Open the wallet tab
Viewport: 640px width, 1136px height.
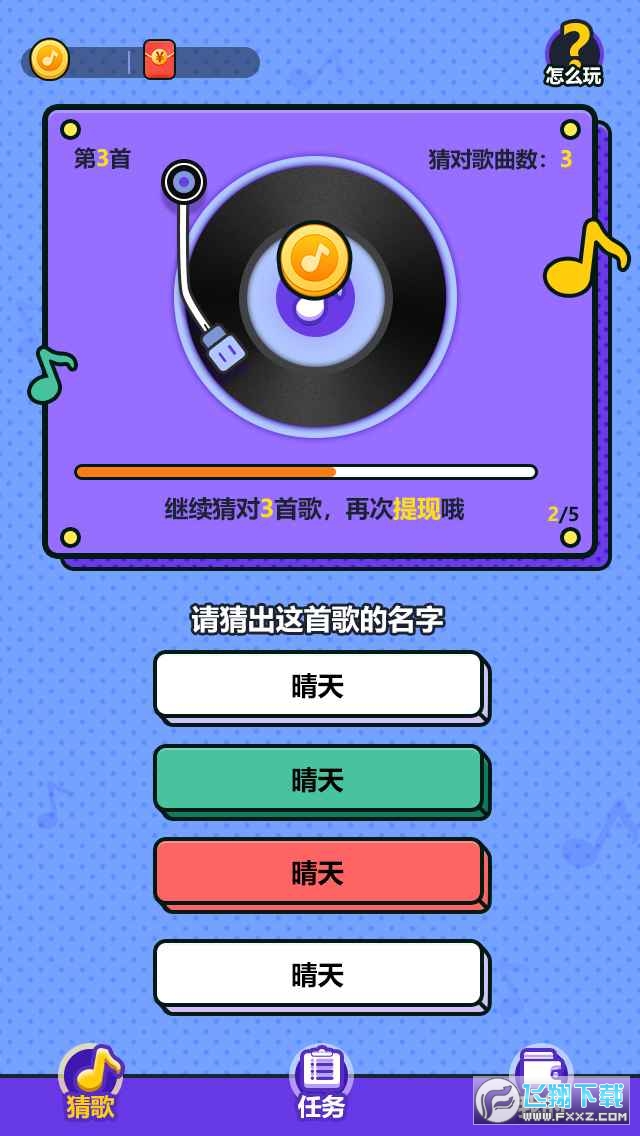pyautogui.click(x=540, y=1075)
